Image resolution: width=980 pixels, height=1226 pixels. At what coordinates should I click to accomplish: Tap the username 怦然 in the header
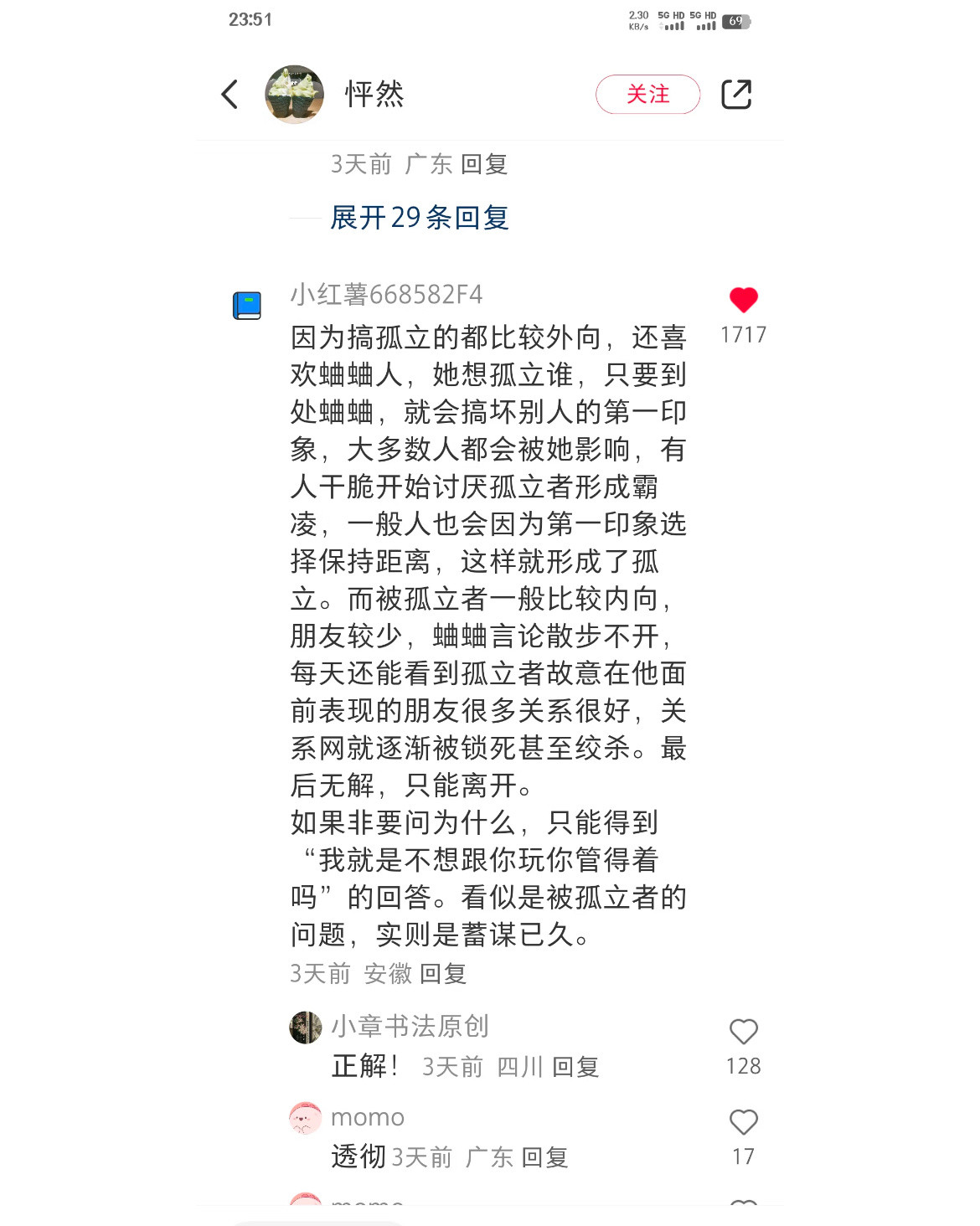point(374,95)
